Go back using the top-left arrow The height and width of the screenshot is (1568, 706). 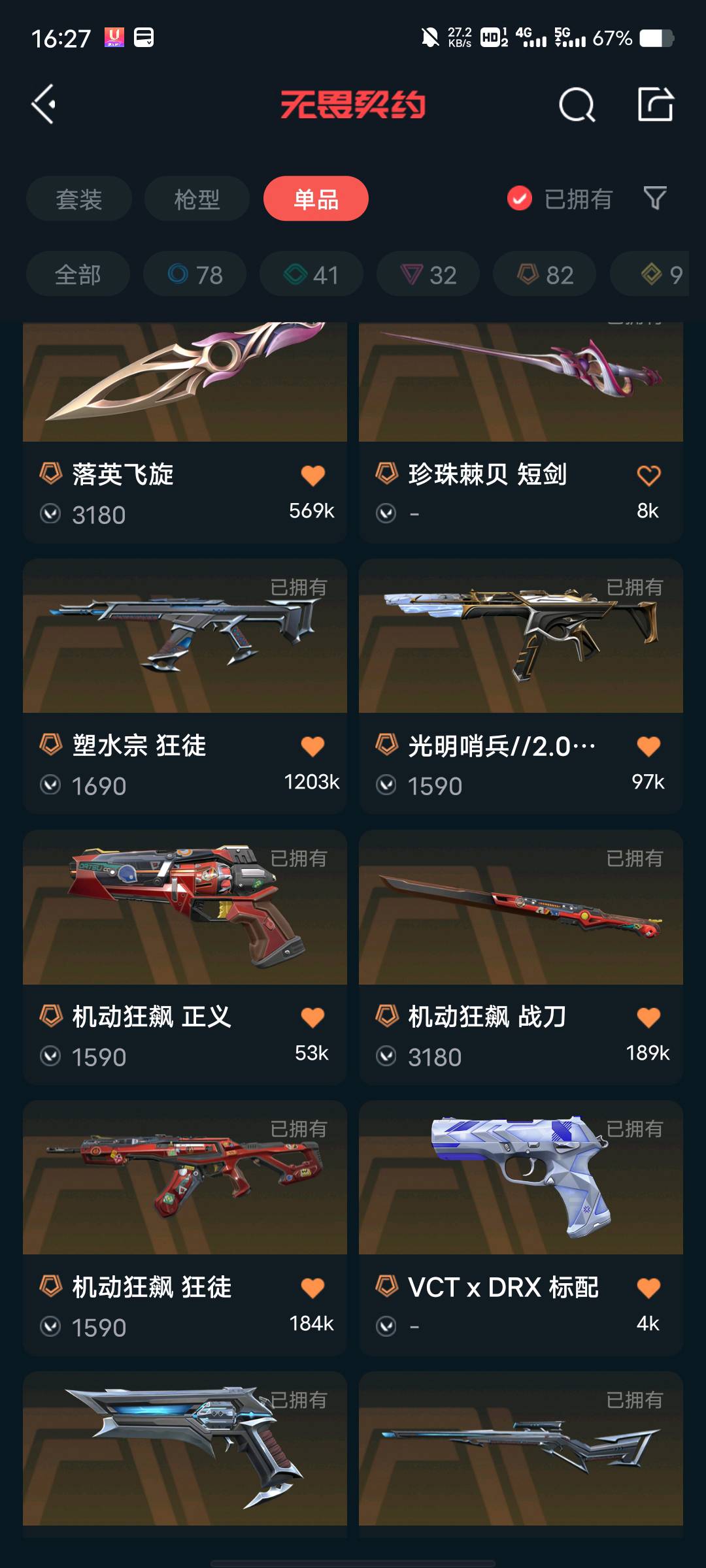[x=43, y=105]
